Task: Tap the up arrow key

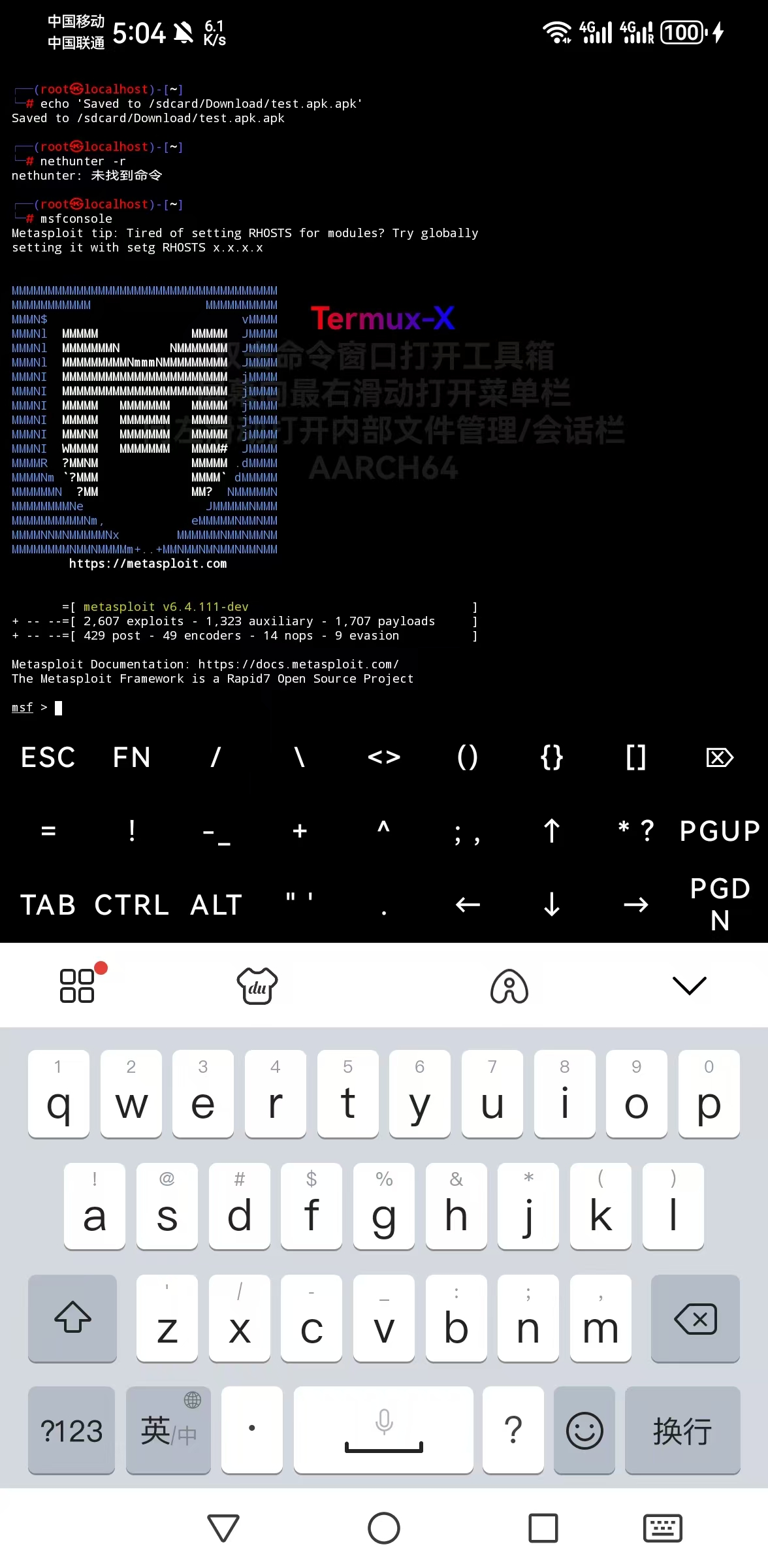Action: tap(552, 831)
